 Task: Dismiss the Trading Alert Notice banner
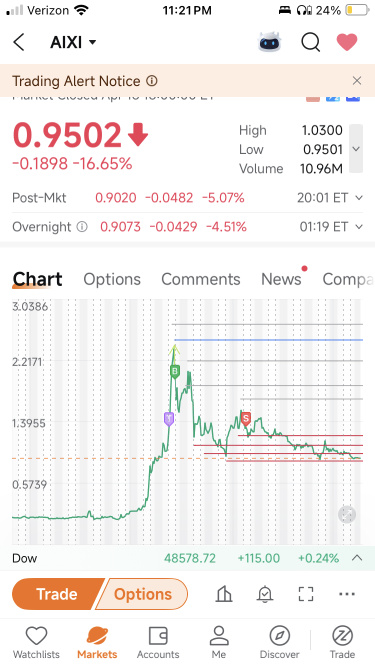(357, 80)
